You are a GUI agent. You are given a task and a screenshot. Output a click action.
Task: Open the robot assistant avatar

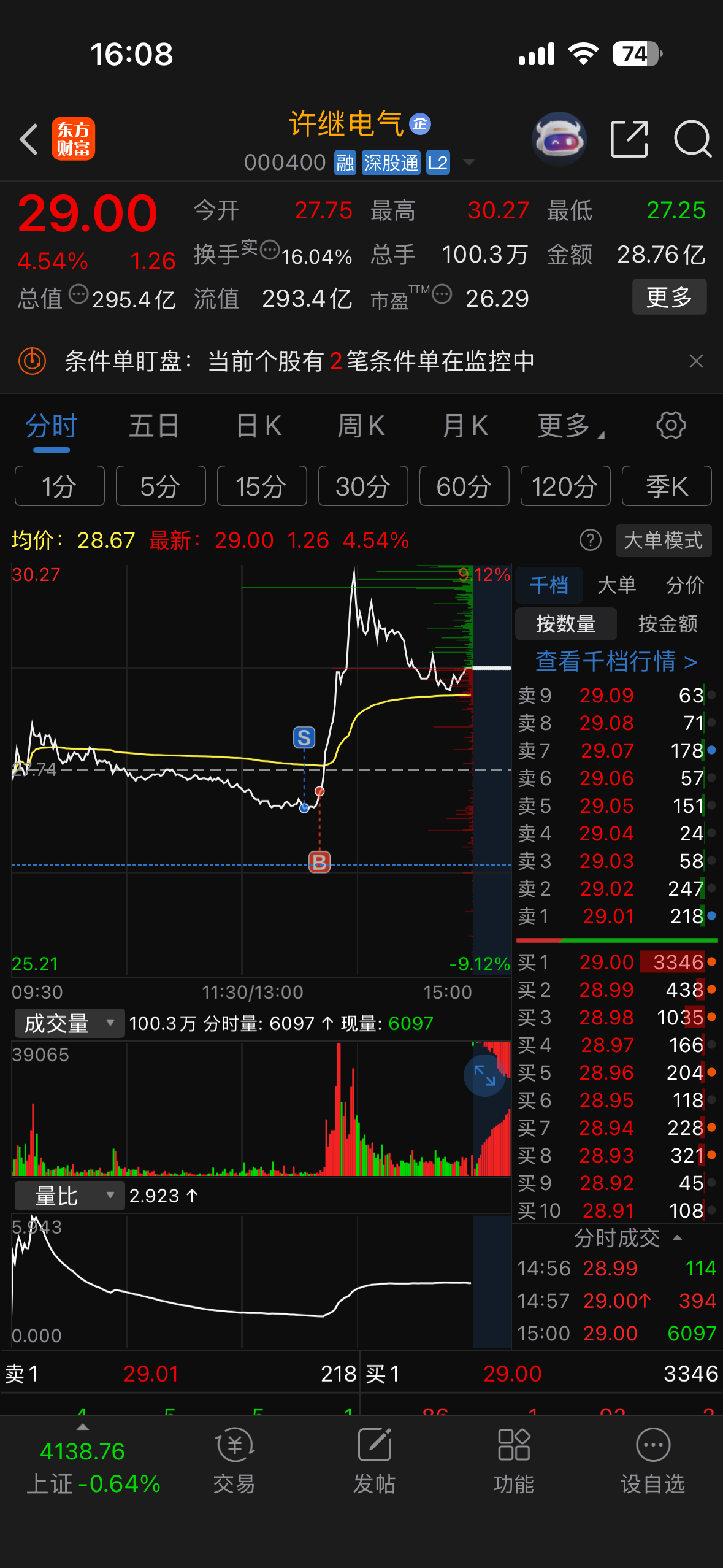(x=559, y=139)
